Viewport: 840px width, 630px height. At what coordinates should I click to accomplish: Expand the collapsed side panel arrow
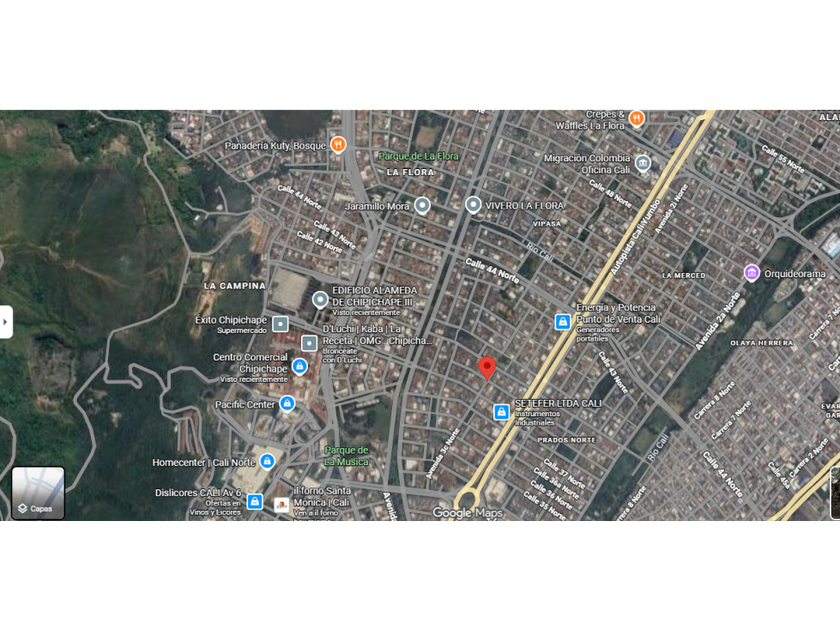6,322
